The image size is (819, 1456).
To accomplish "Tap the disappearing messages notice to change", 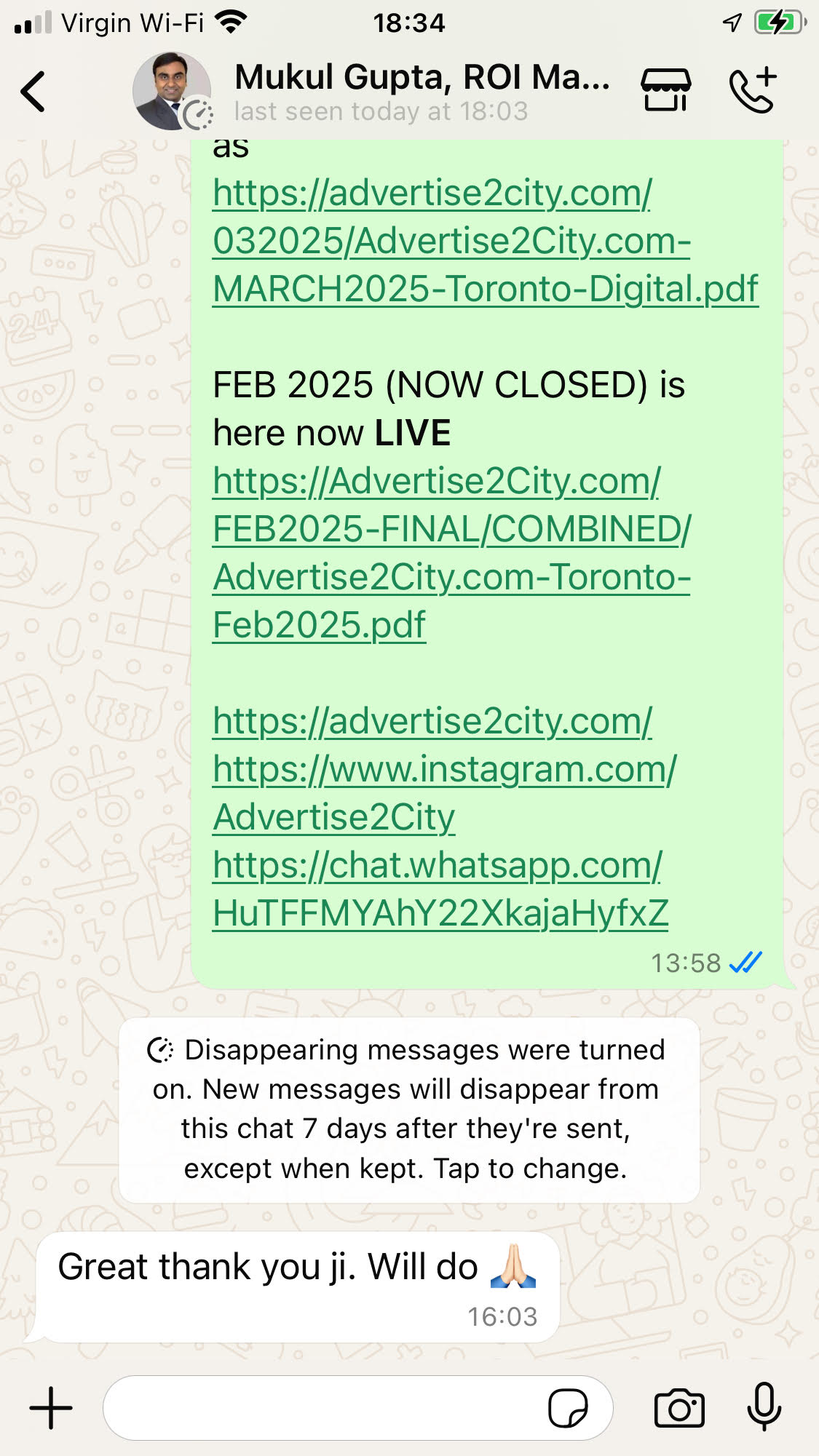I will [408, 1110].
